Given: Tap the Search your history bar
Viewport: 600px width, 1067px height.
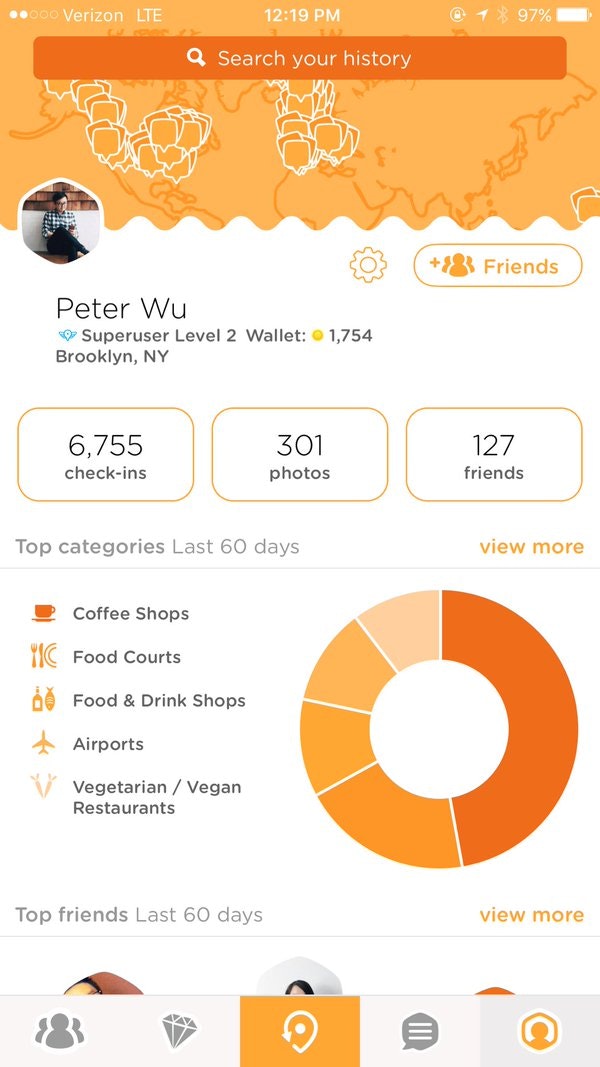Looking at the screenshot, I should [x=300, y=58].
